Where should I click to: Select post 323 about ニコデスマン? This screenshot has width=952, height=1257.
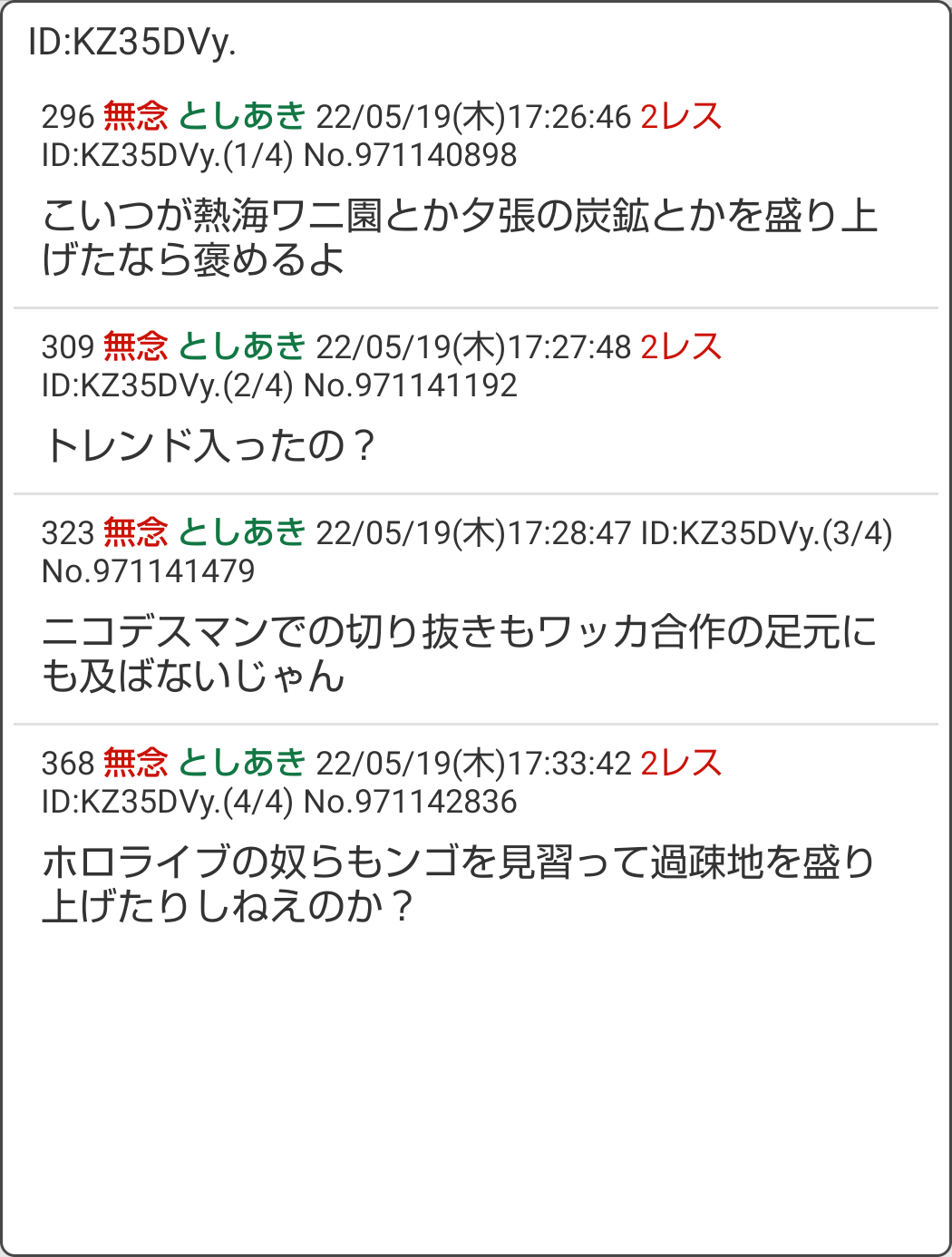[458, 653]
